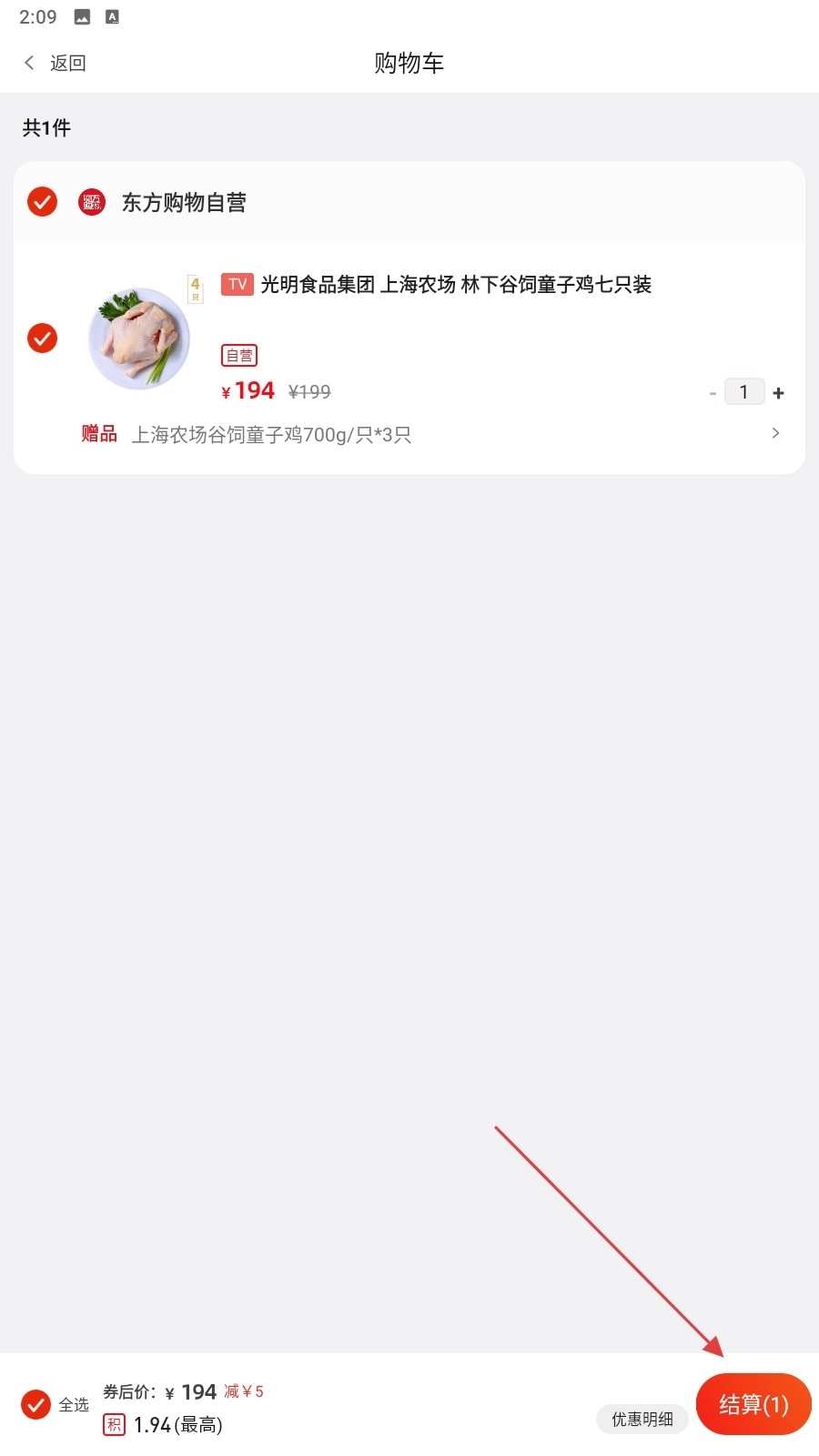Viewport: 819px width, 1456px height.
Task: Open the 童子鸡 product image
Action: click(x=139, y=339)
